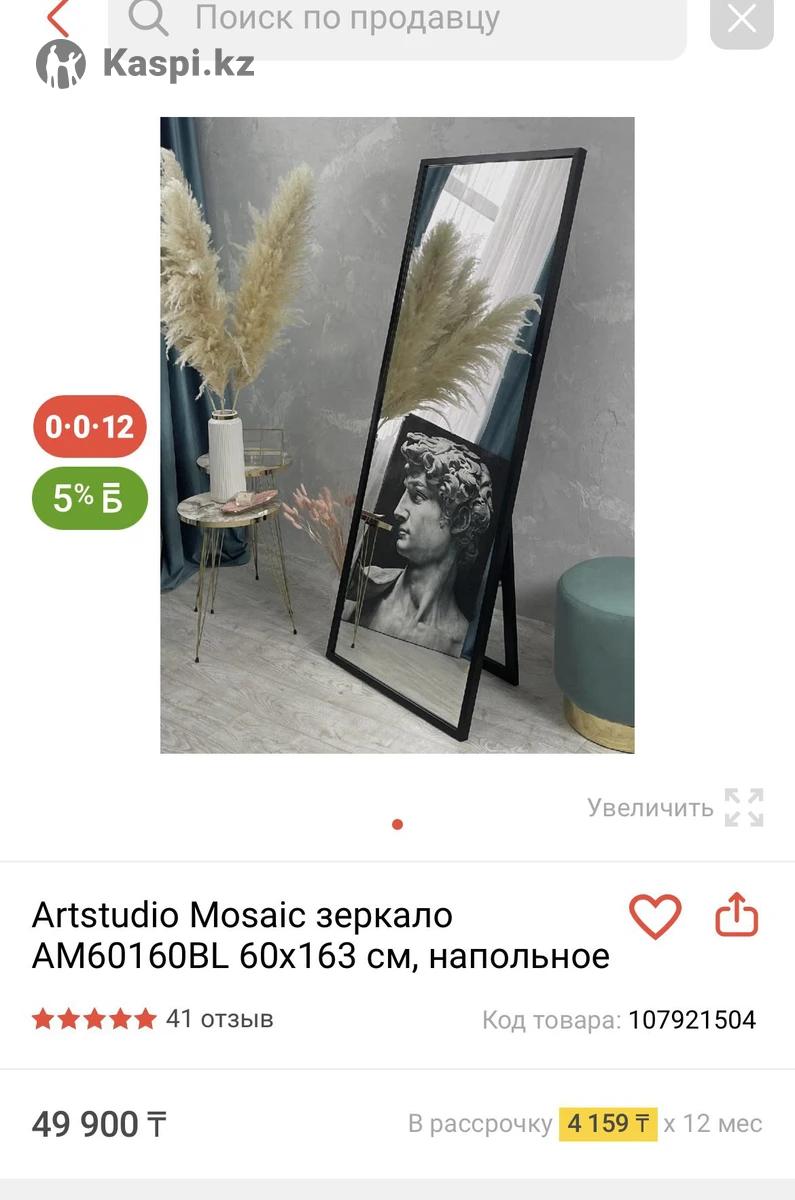This screenshot has height=1200, width=795.
Task: Open the mirror product photo
Action: point(397,435)
